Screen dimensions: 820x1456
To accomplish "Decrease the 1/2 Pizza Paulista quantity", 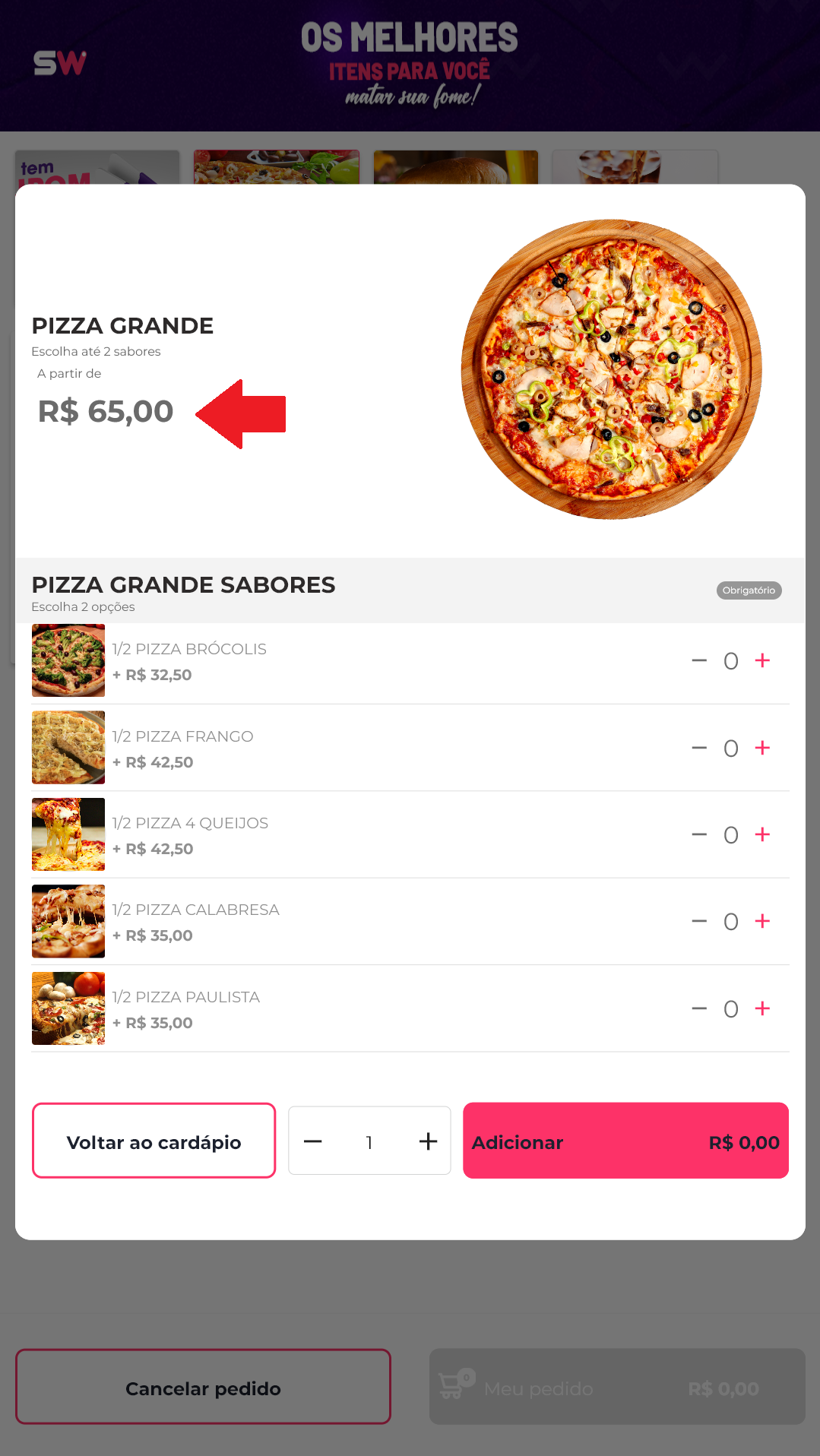I will 699,1008.
